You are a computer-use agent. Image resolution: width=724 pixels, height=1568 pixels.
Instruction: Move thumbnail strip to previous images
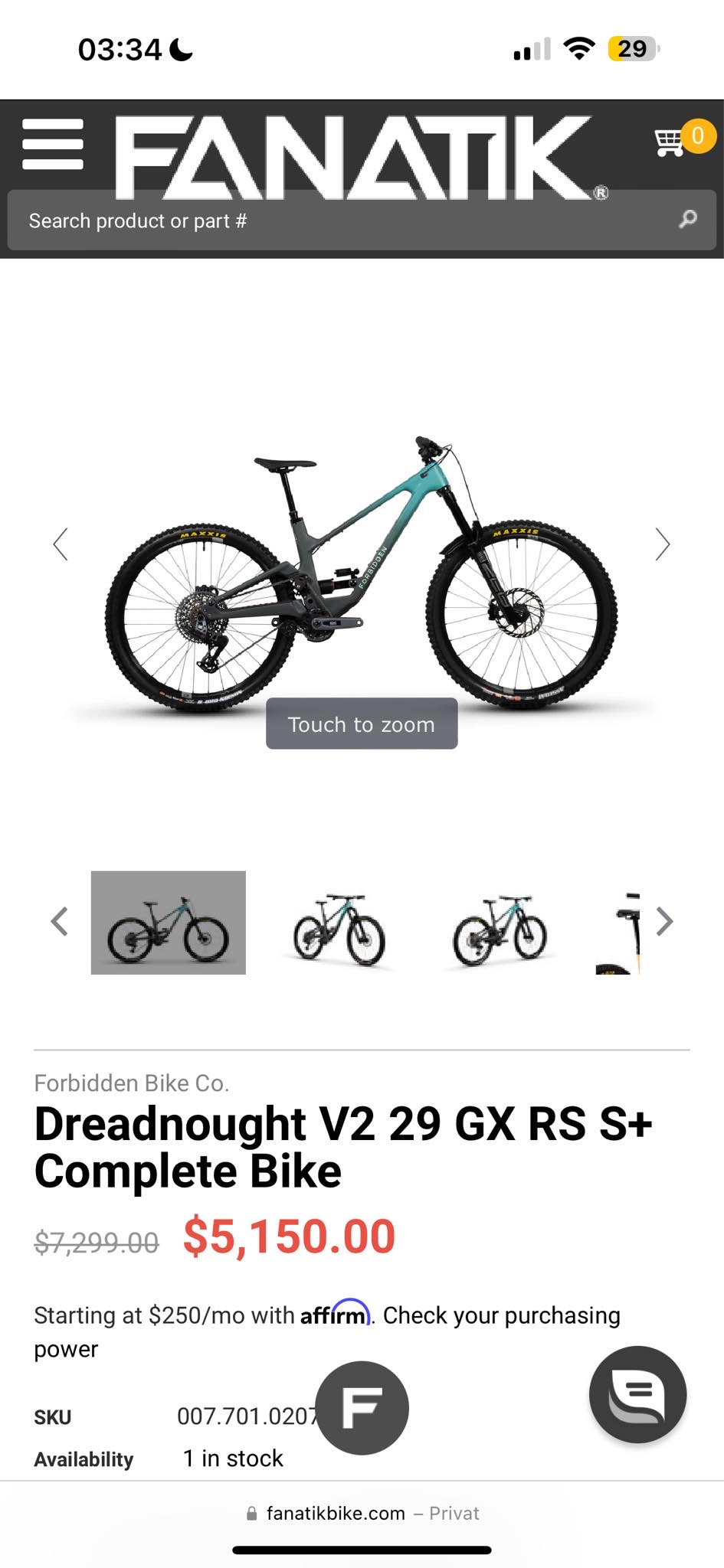pos(60,921)
